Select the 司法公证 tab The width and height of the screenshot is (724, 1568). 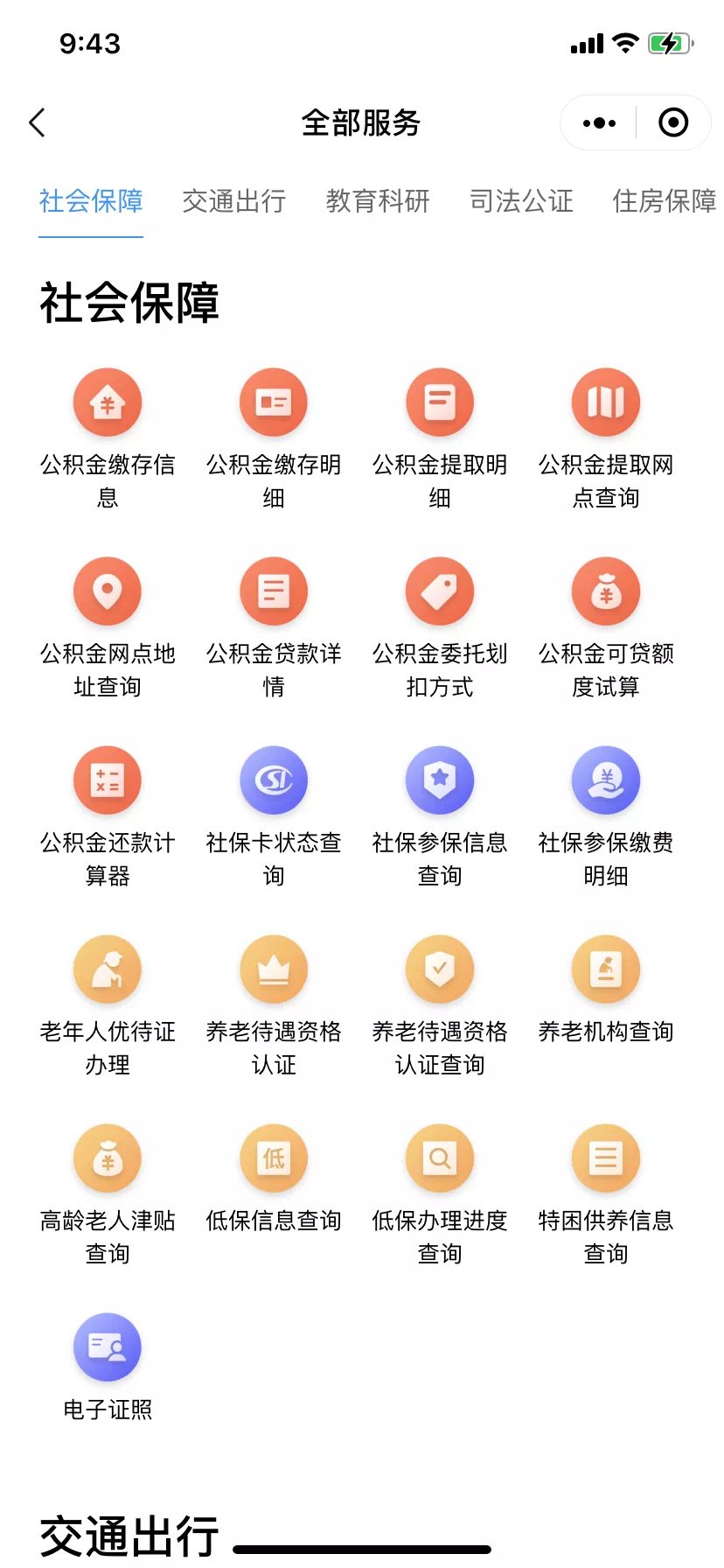pyautogui.click(x=521, y=201)
